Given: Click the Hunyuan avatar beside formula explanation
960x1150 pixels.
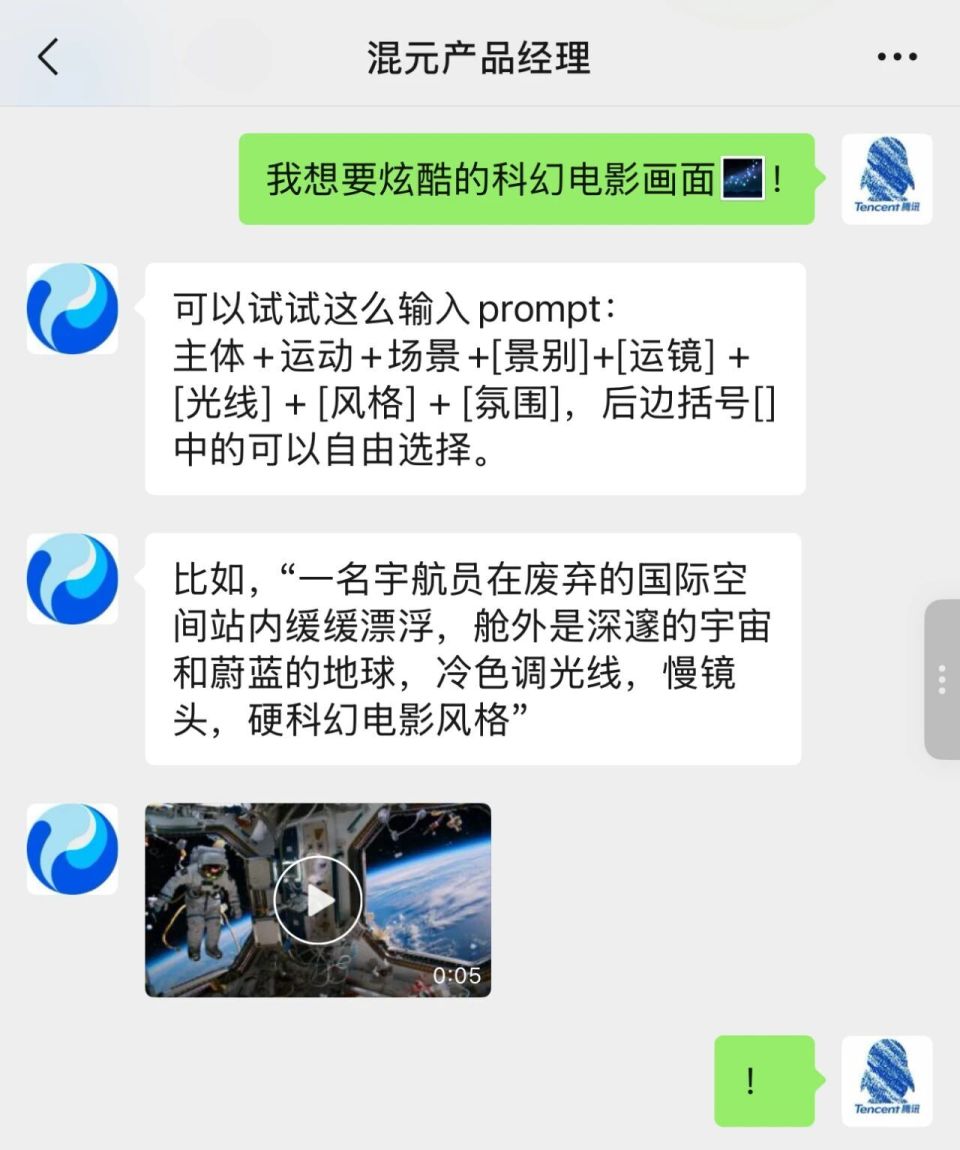Looking at the screenshot, I should tap(72, 308).
